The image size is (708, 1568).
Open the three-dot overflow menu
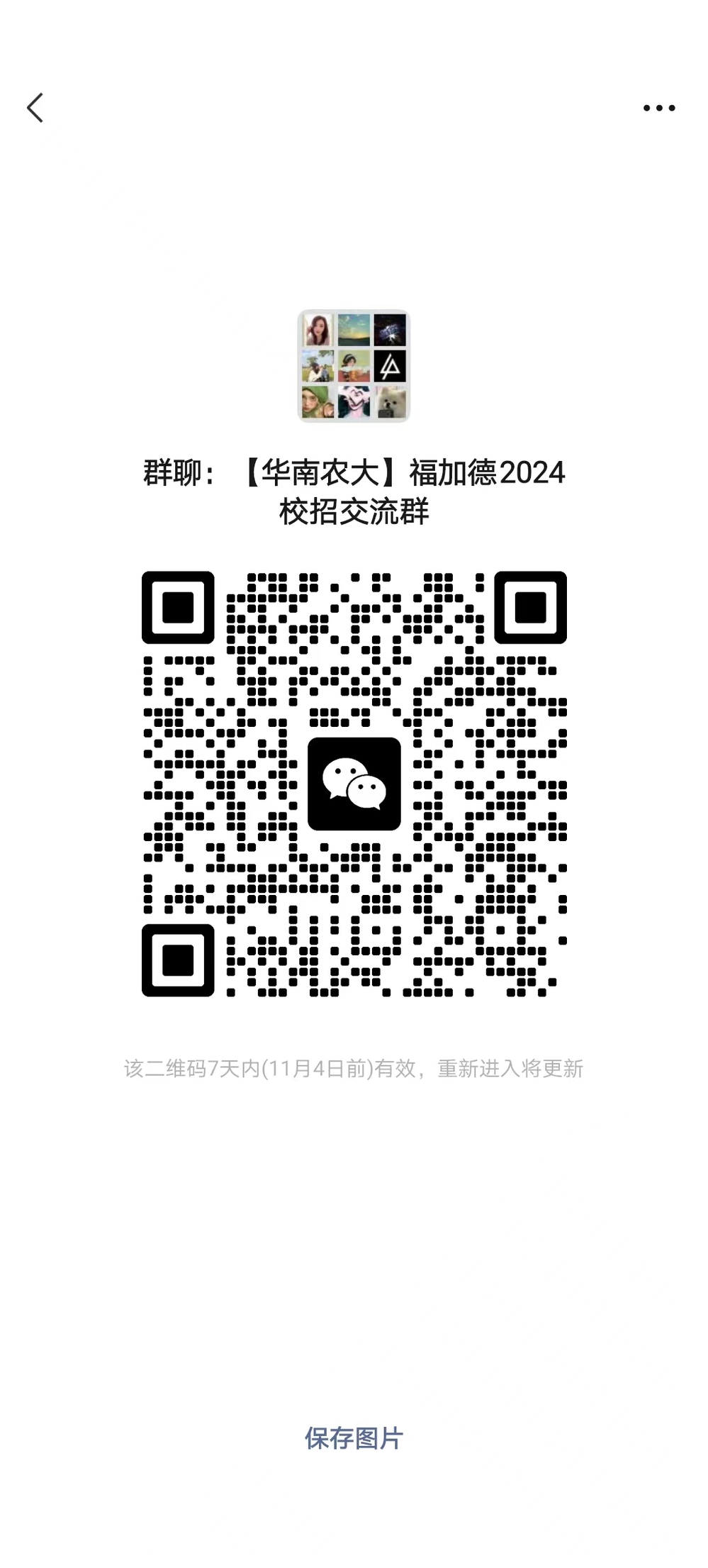[x=659, y=108]
